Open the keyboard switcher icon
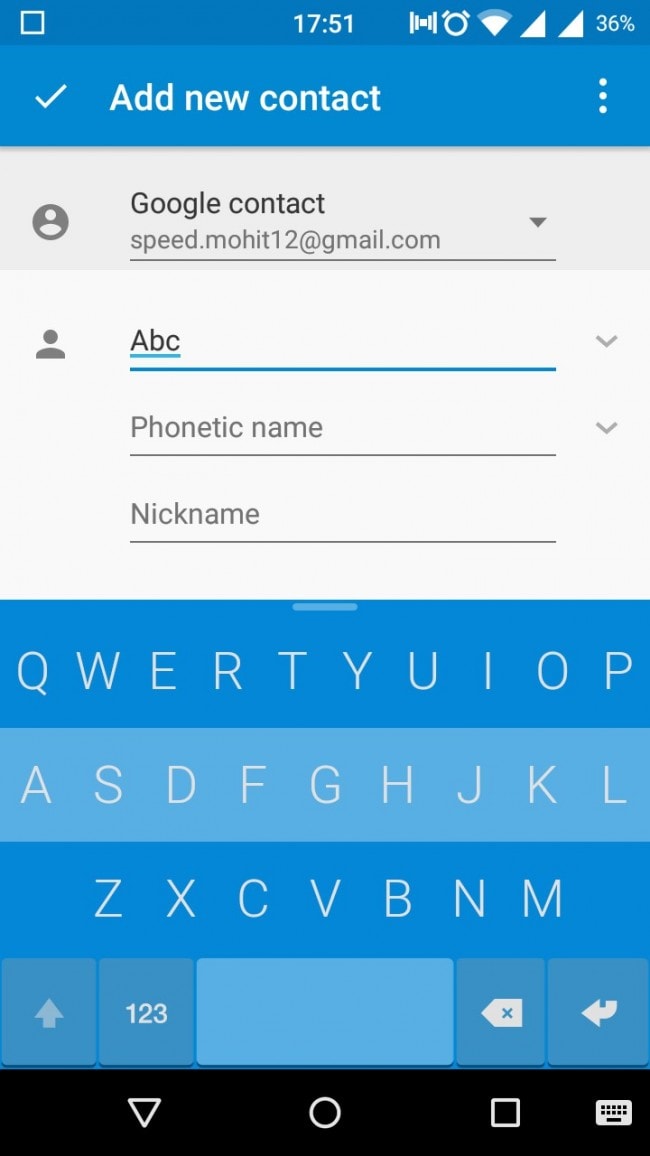Screen dimensions: 650x1156 (x=613, y=1112)
